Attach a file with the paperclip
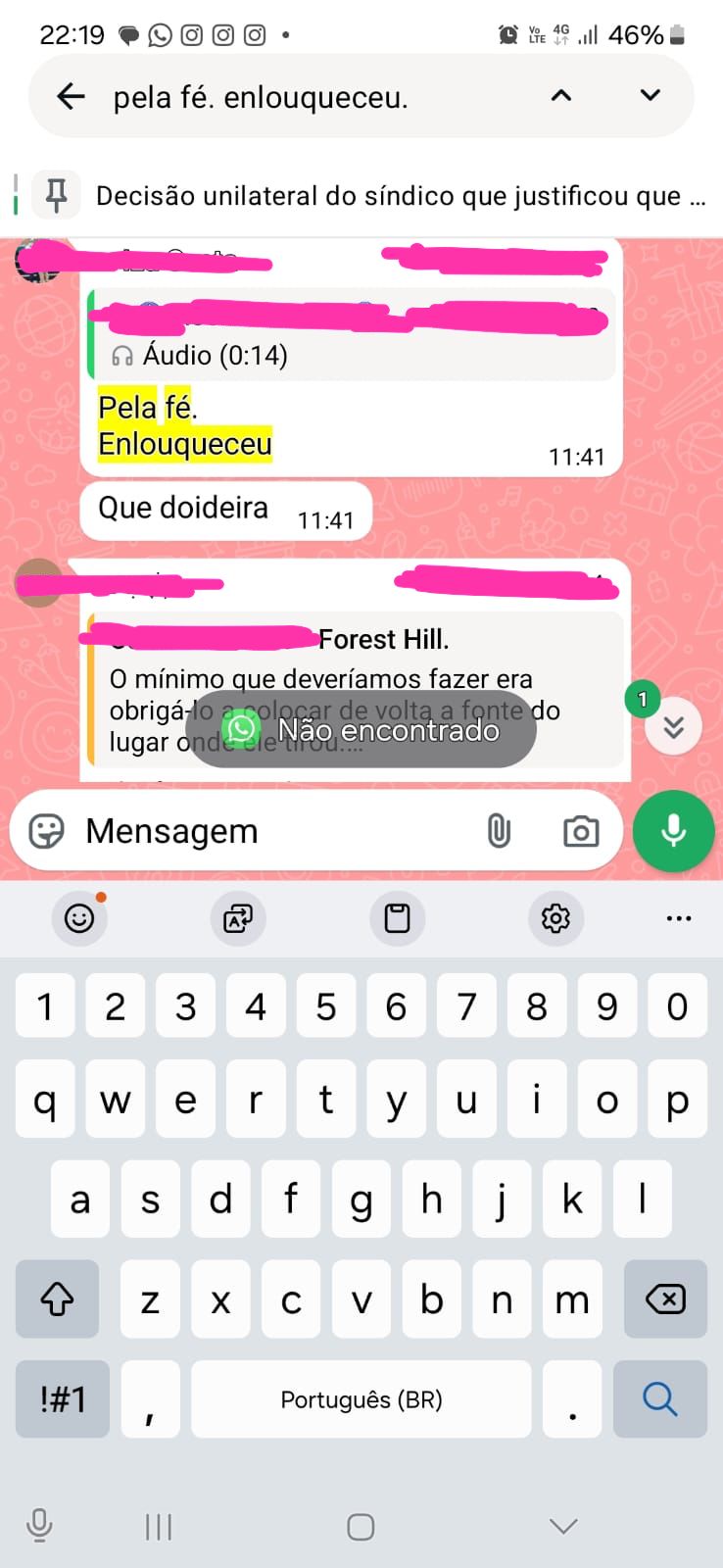723x1568 pixels. click(x=499, y=831)
